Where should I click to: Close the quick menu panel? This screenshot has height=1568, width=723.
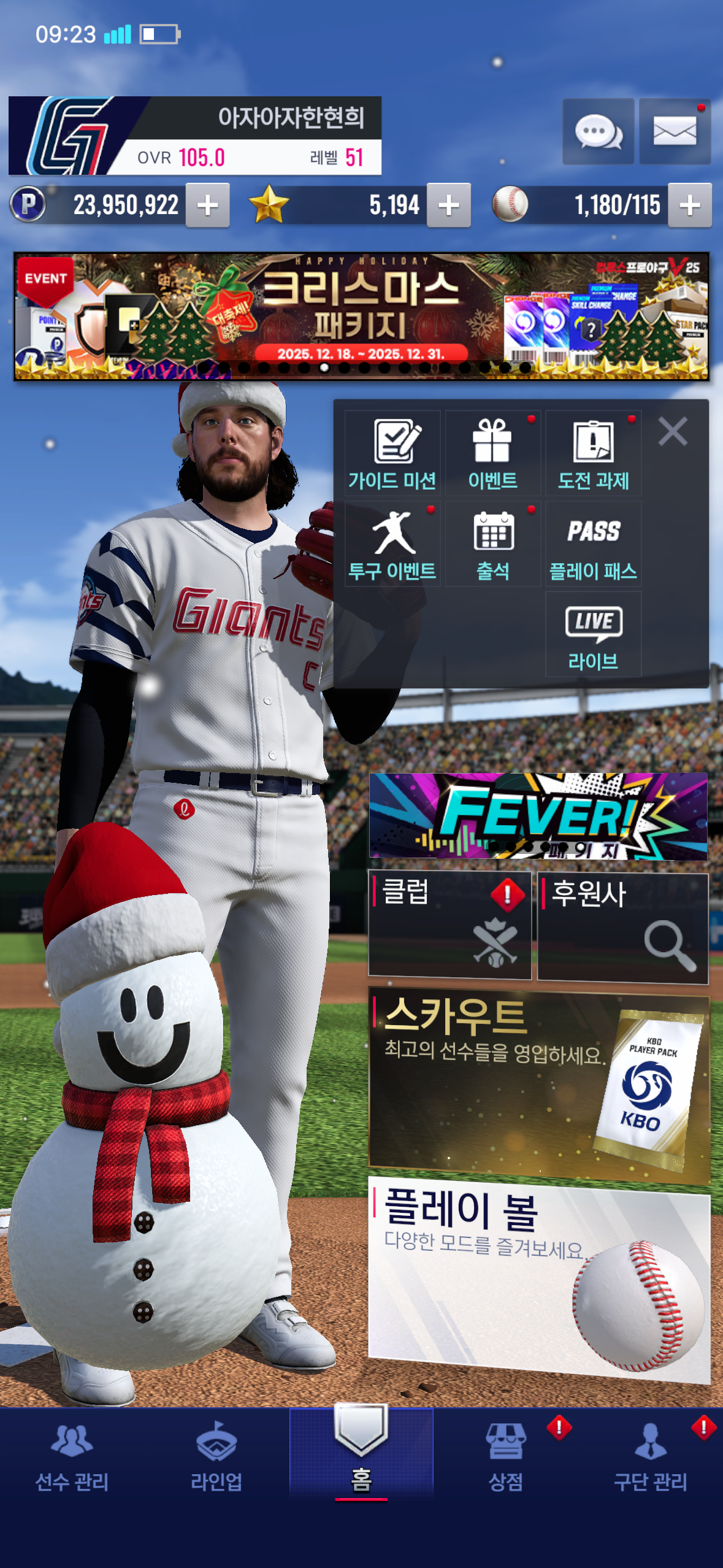(673, 431)
